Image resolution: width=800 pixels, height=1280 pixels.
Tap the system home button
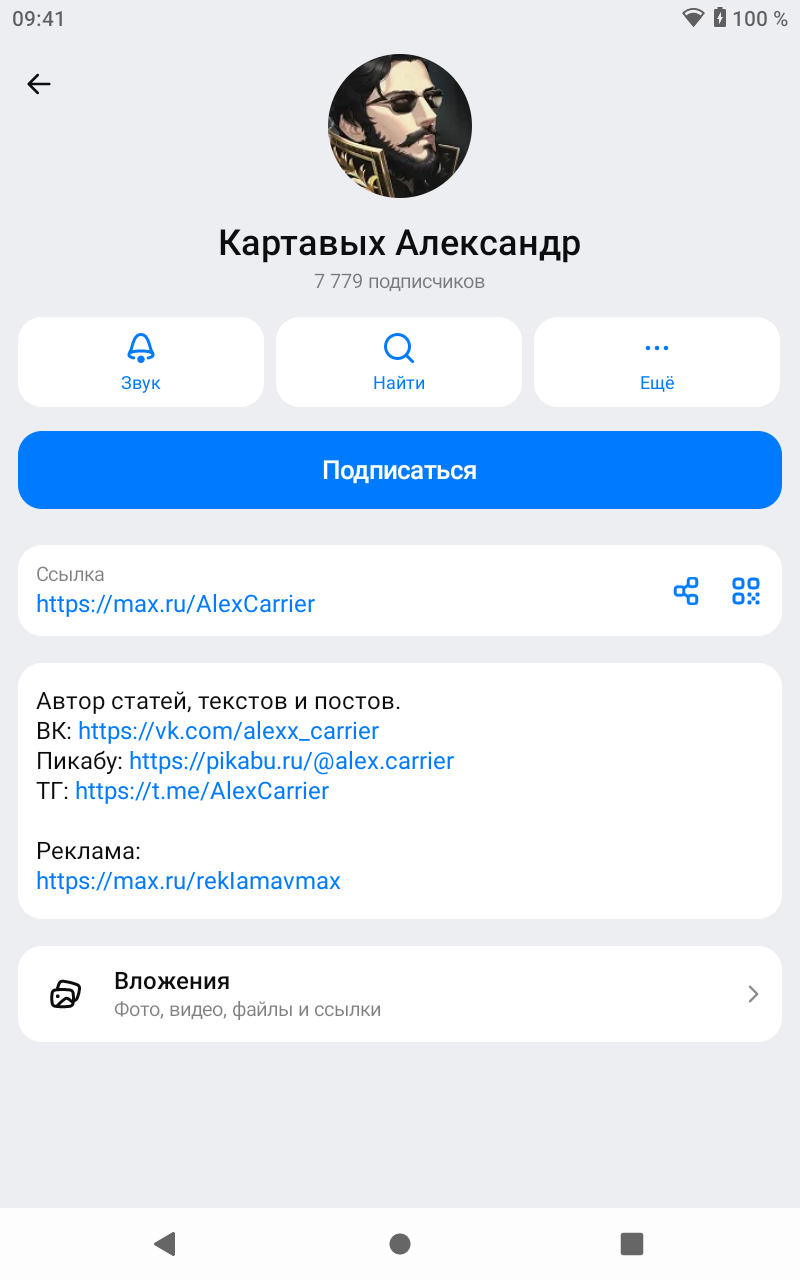[x=400, y=1243]
